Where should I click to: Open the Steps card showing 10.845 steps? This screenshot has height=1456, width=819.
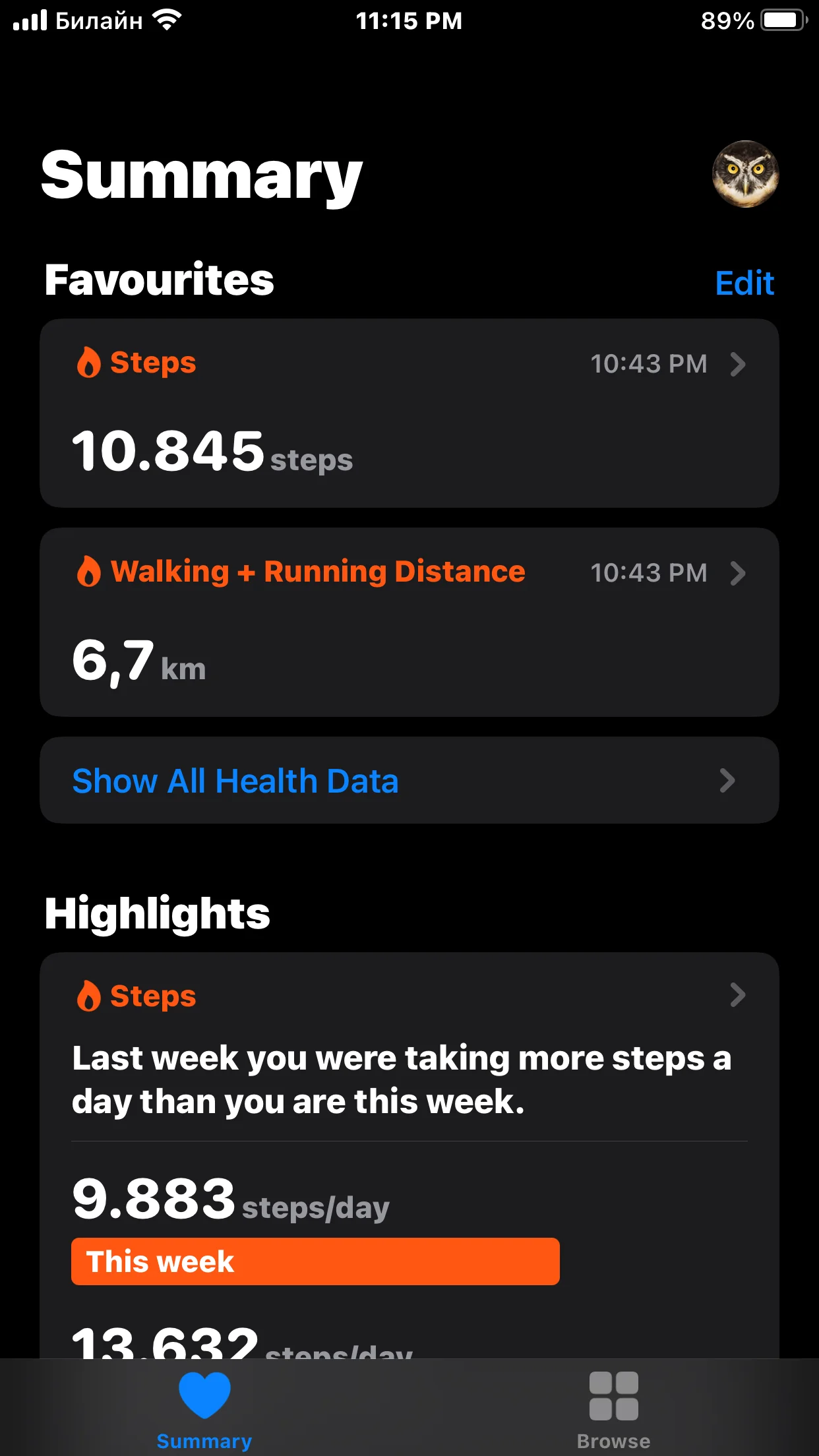pos(409,413)
